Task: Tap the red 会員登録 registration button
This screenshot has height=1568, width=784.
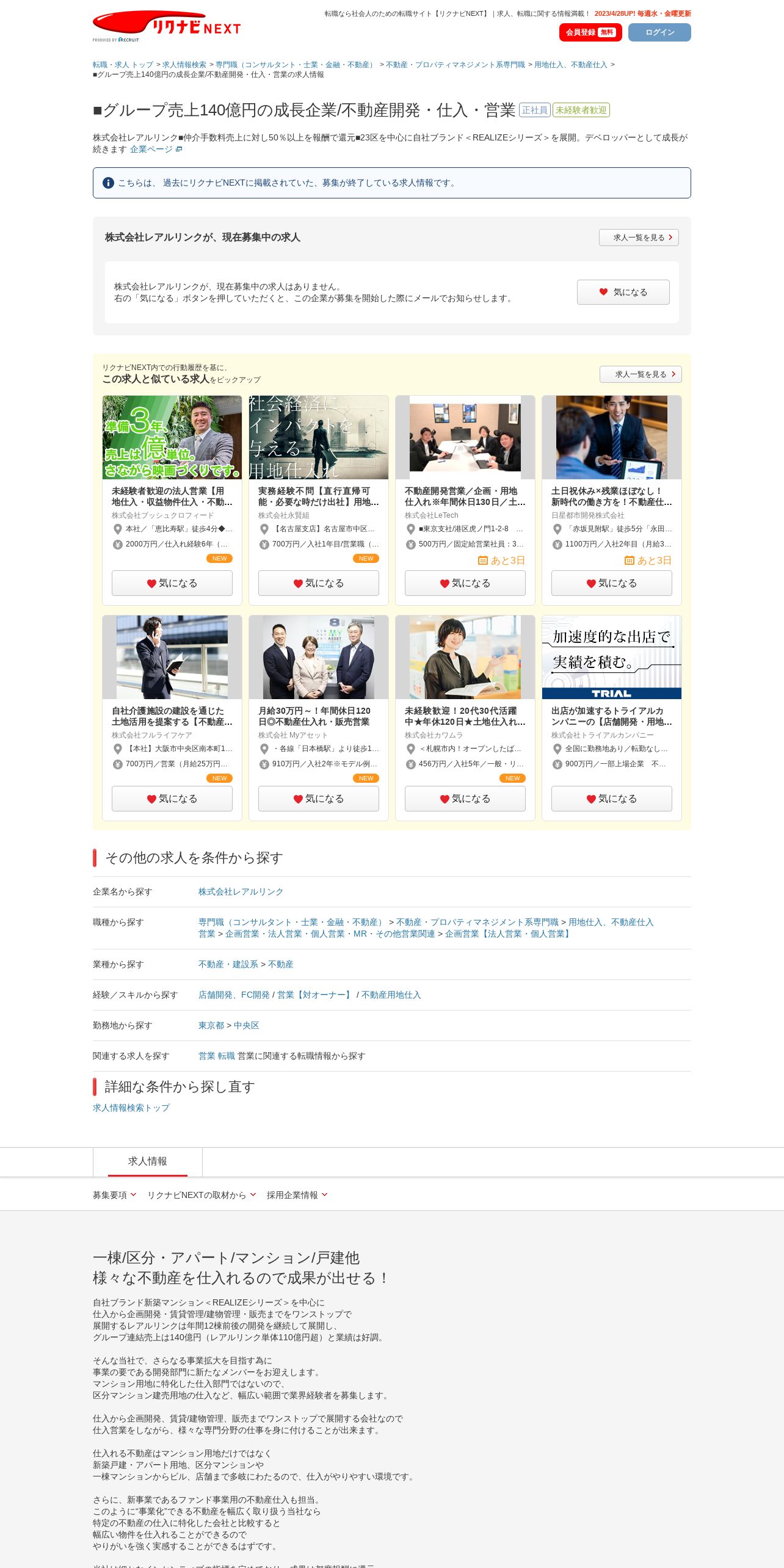Action: (x=590, y=32)
